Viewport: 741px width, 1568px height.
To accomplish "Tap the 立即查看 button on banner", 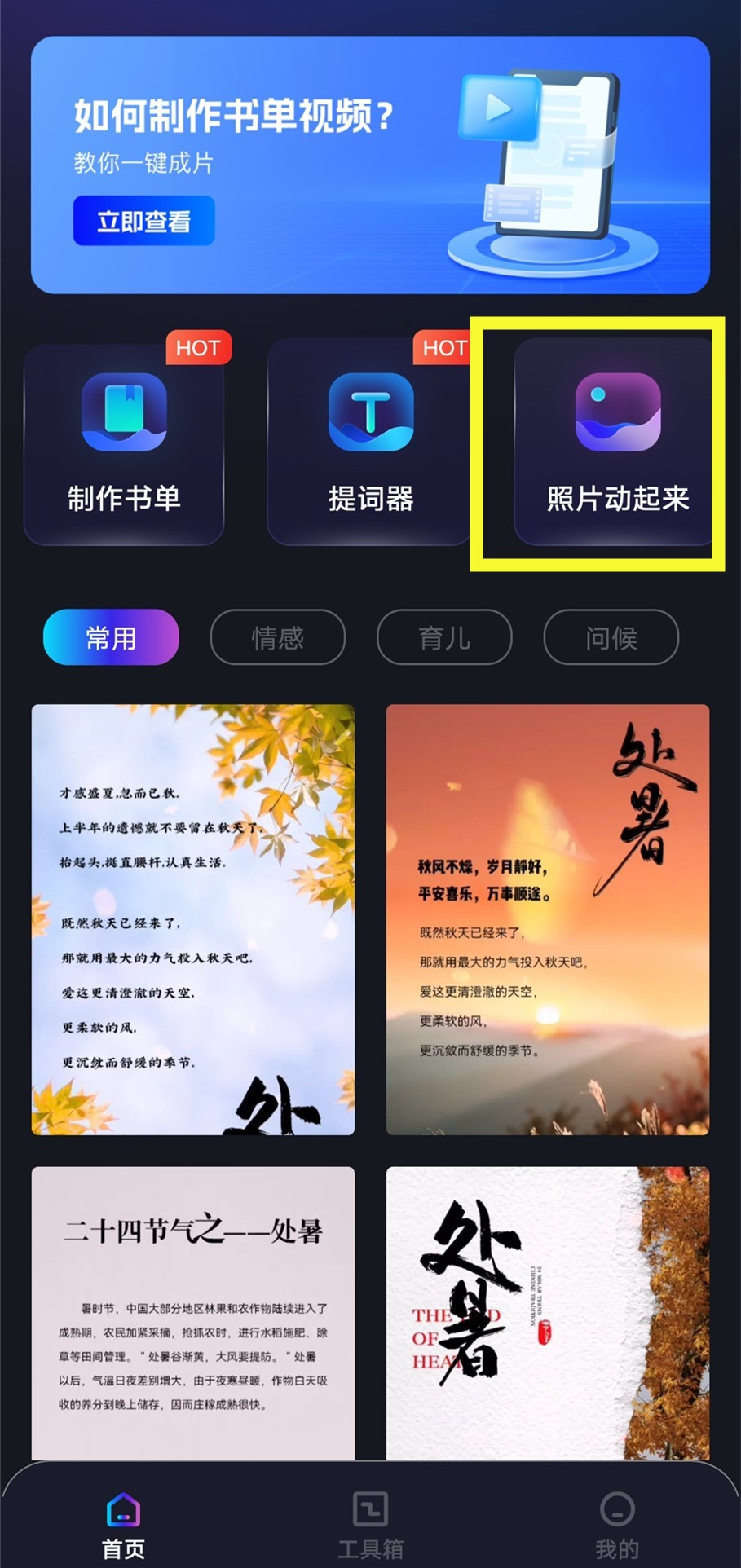I will (143, 221).
